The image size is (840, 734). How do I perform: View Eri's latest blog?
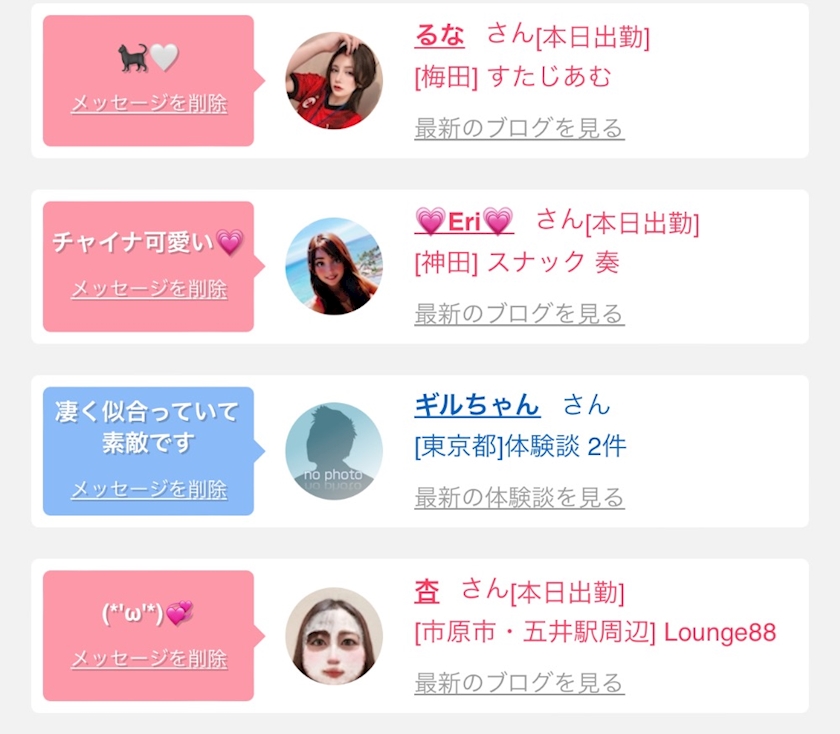coord(519,314)
